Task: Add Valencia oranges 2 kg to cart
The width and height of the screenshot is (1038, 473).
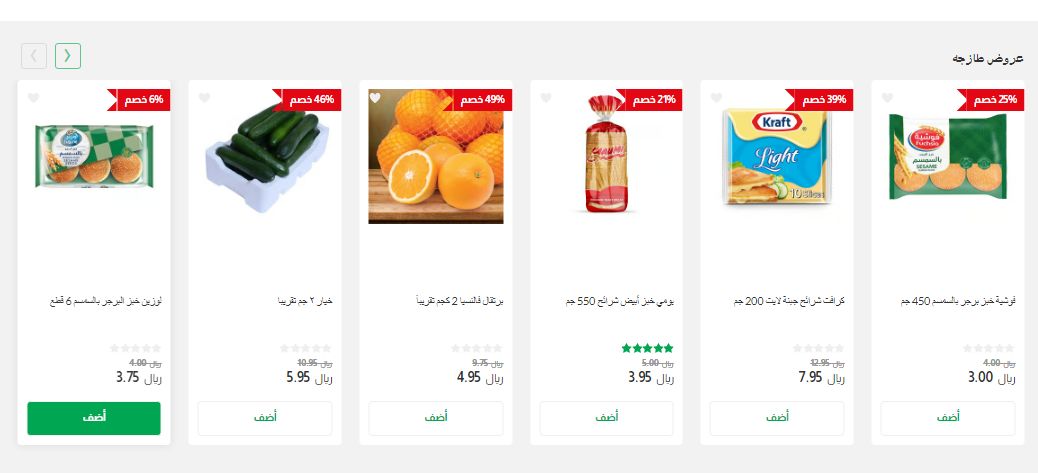Action: pyautogui.click(x=436, y=418)
